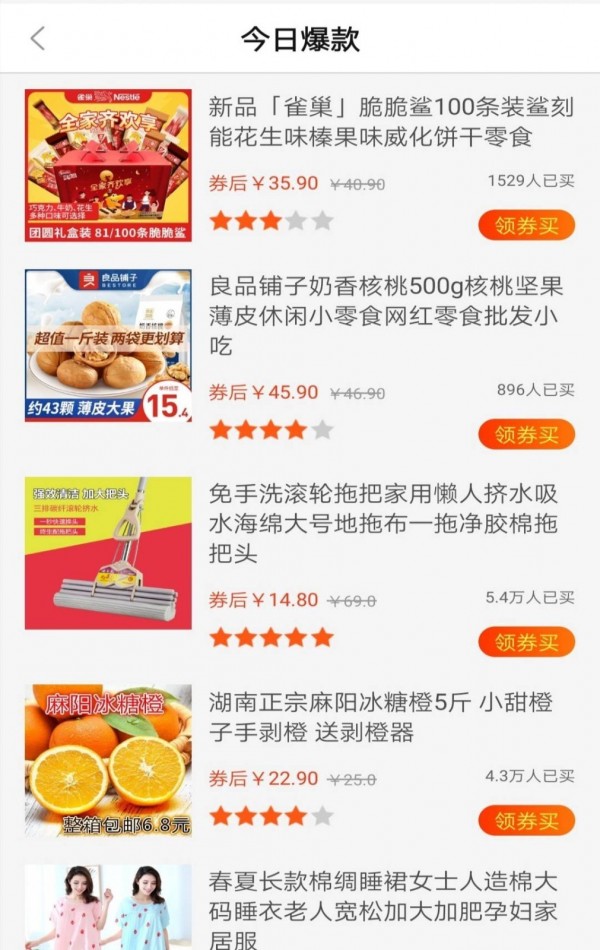Open the 良品铺子奶香核桃 product image
600x950 pixels.
pos(108,345)
